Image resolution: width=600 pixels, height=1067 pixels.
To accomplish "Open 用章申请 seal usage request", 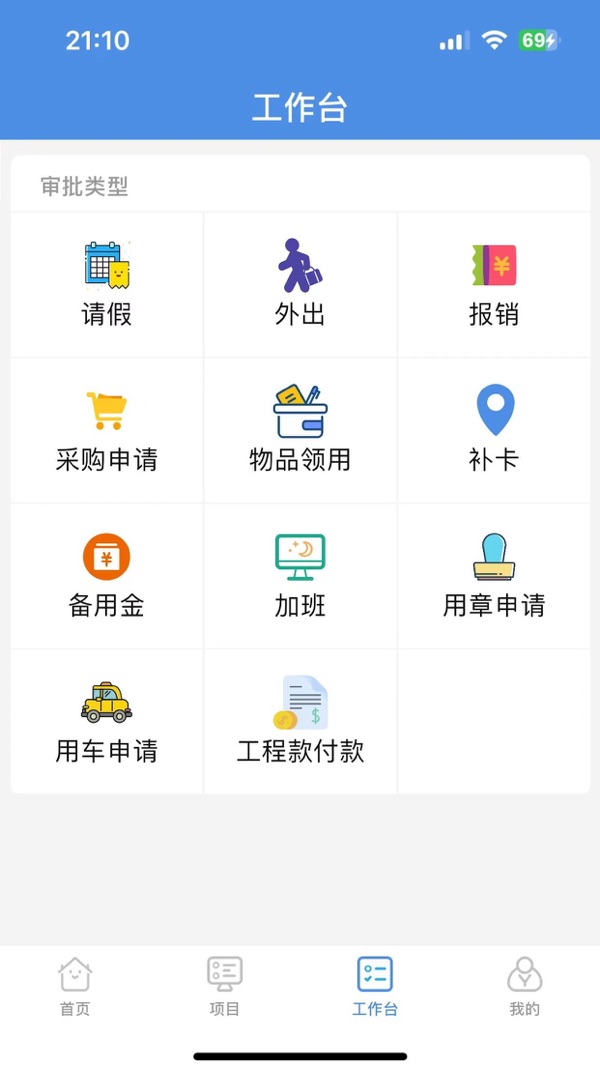I will [493, 576].
